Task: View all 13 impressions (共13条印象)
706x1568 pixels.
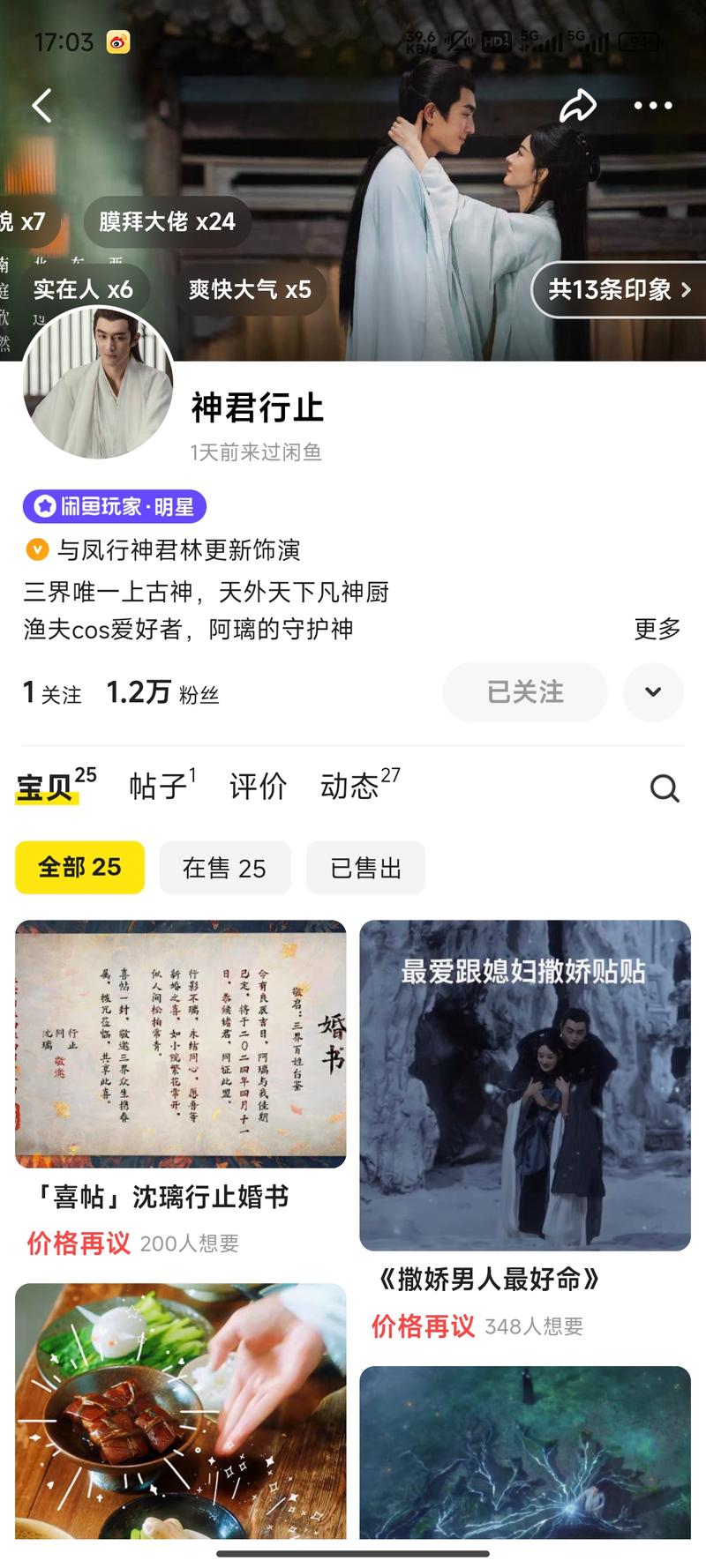Action: [x=620, y=289]
